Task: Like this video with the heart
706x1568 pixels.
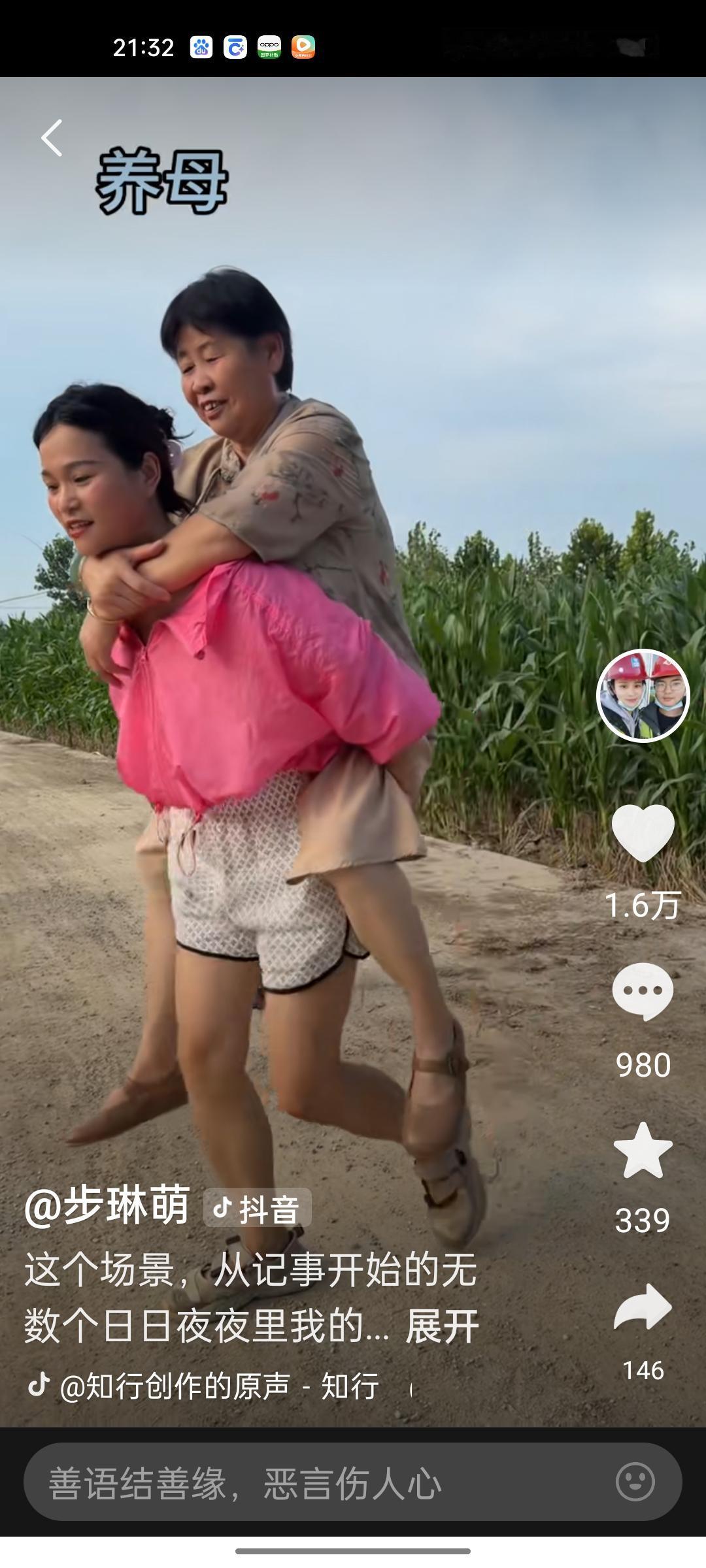Action: pos(643,833)
